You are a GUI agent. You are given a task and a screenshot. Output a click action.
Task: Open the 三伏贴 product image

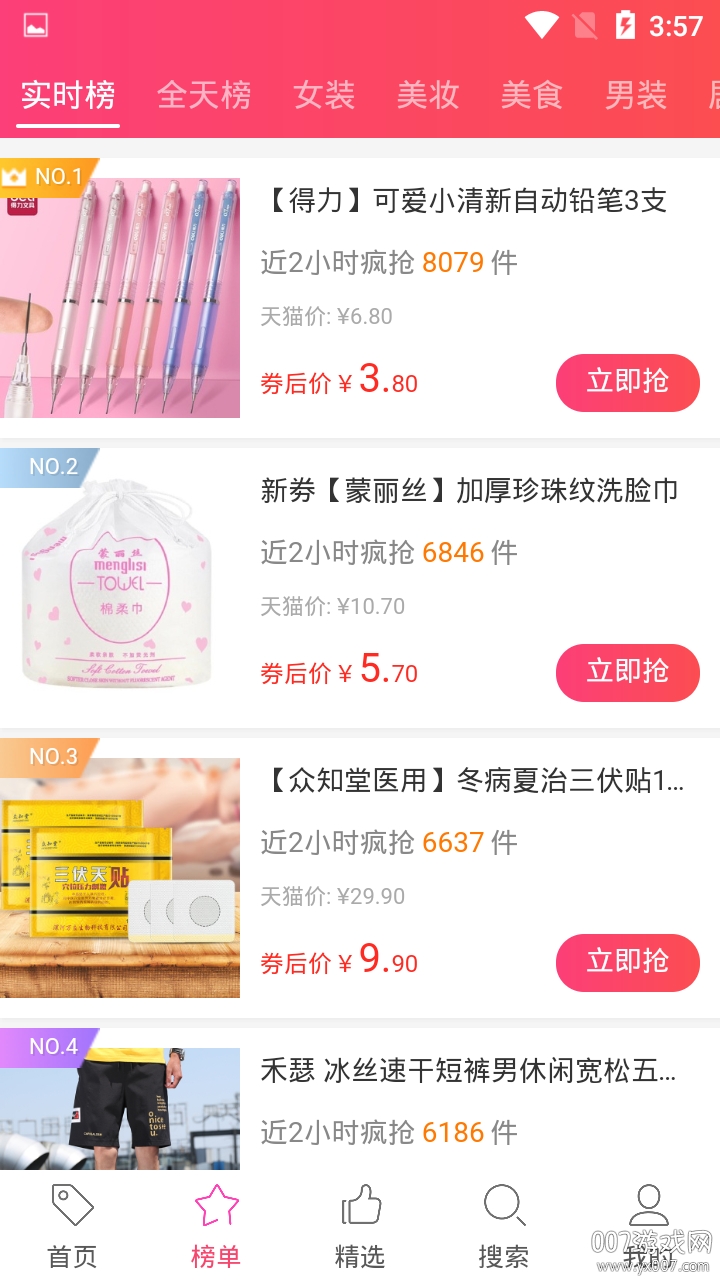tap(120, 878)
